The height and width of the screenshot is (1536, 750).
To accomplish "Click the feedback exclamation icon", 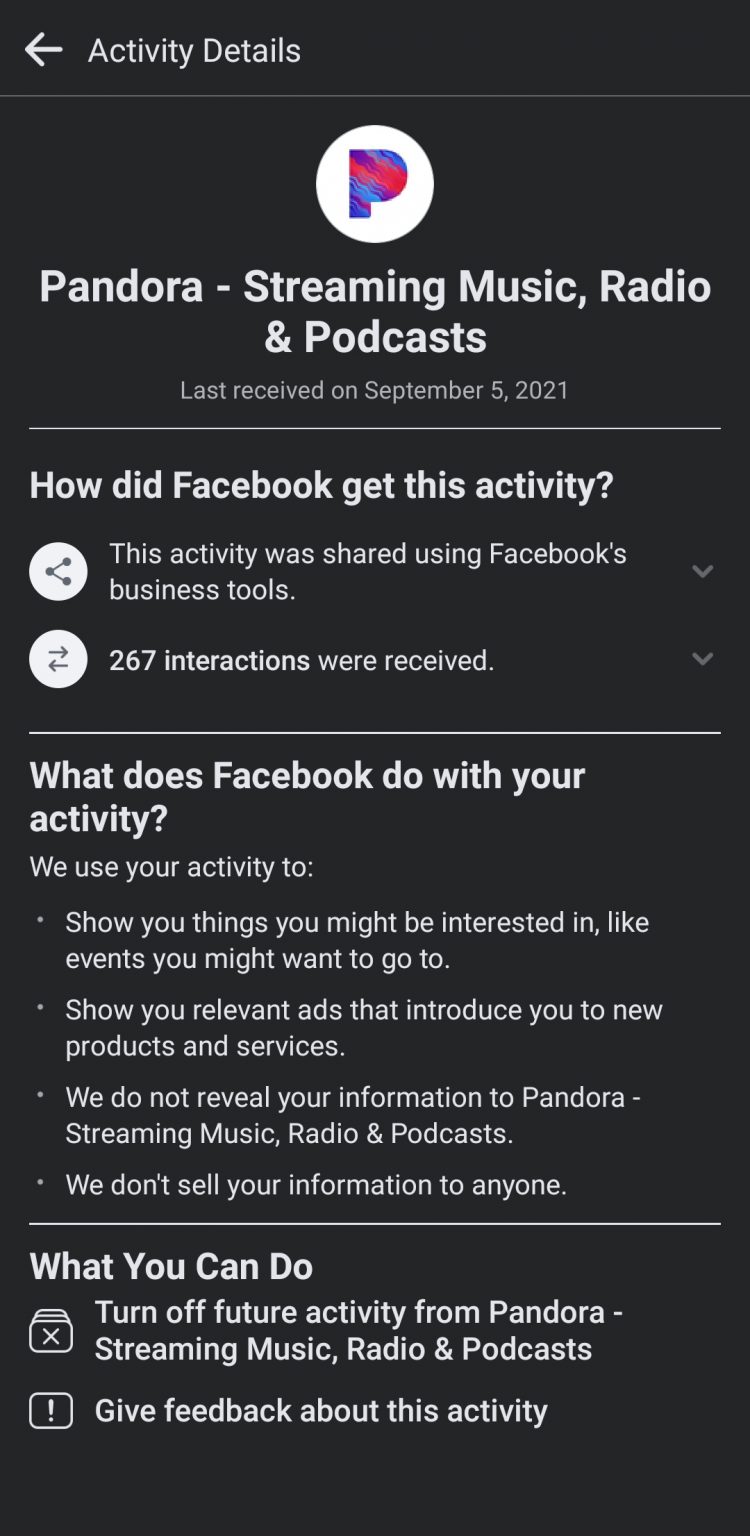I will [50, 1410].
